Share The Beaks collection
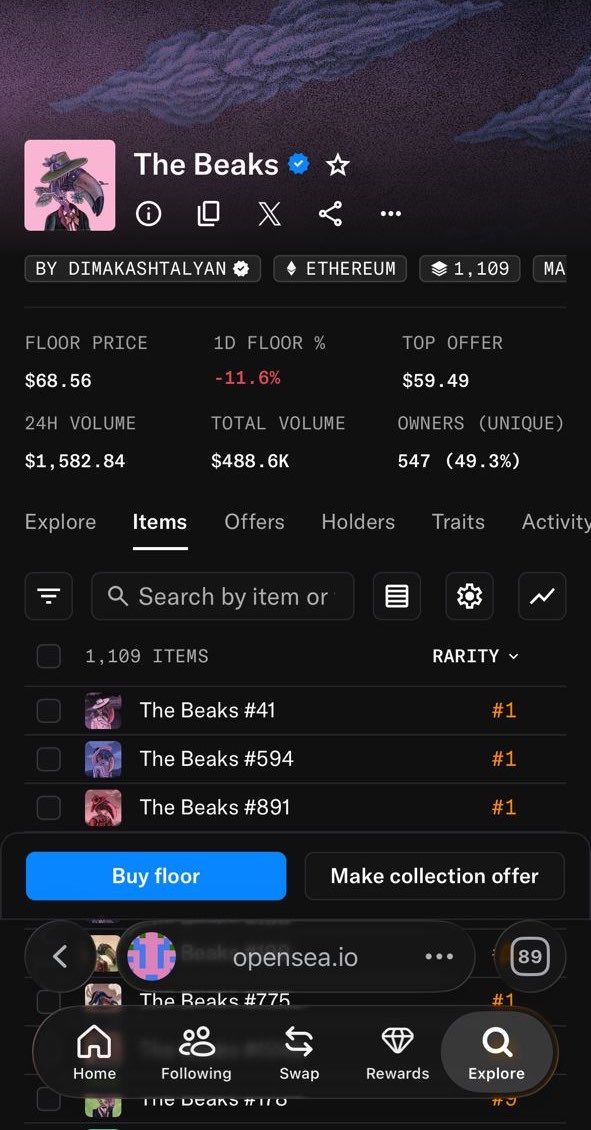591x1130 pixels. tap(330, 213)
